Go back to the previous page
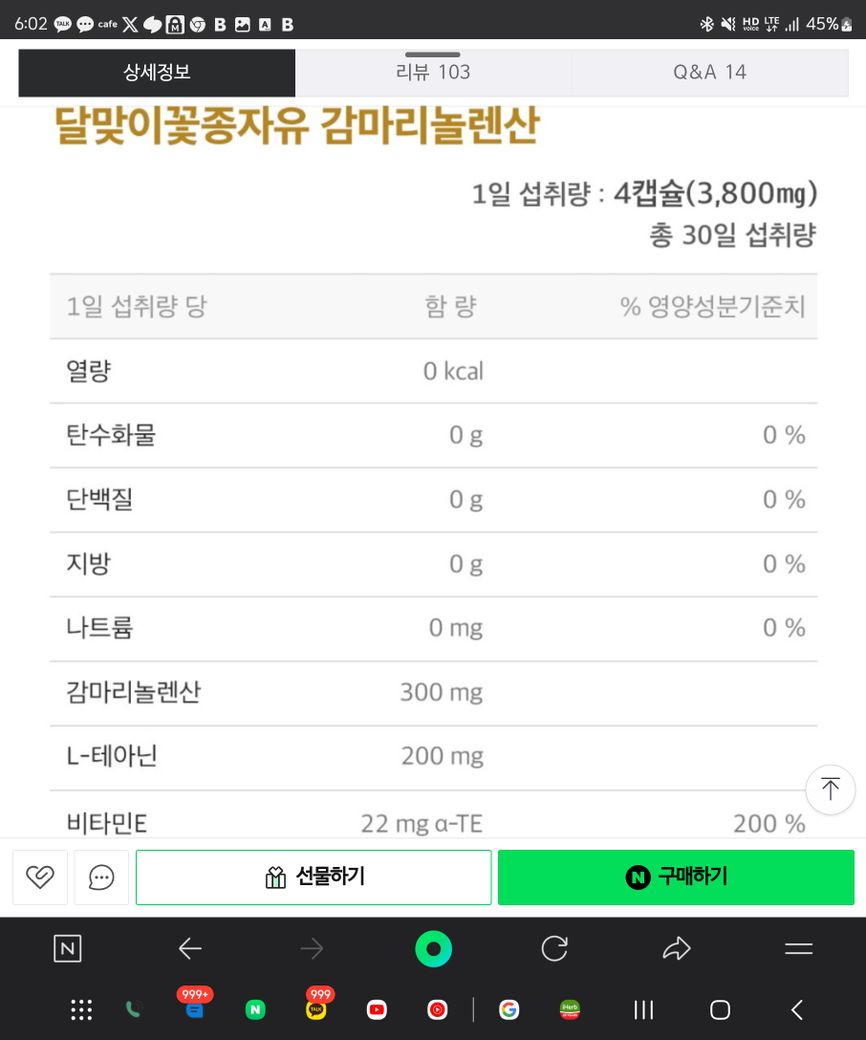The width and height of the screenshot is (866, 1040). pos(190,949)
